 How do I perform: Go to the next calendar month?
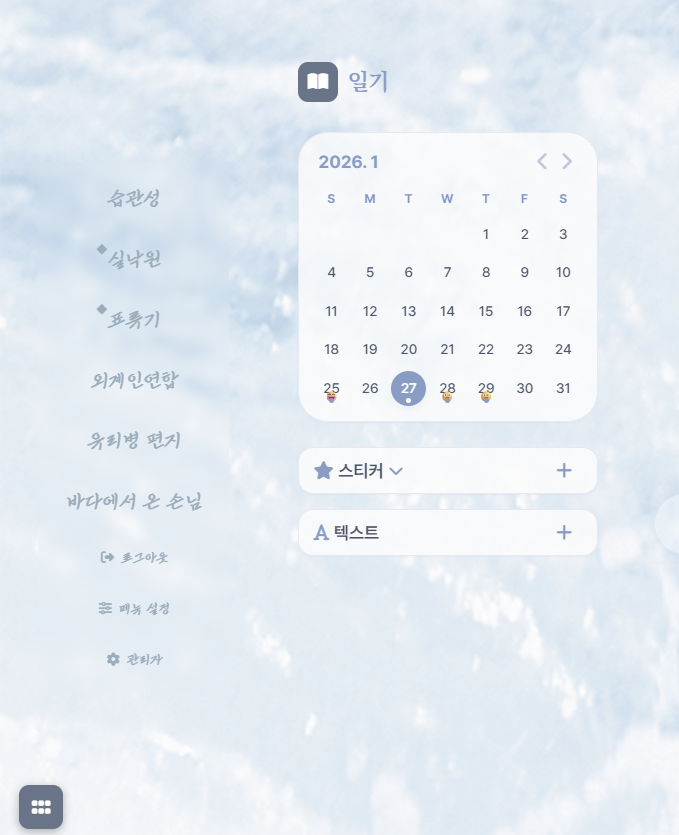pyautogui.click(x=567, y=161)
